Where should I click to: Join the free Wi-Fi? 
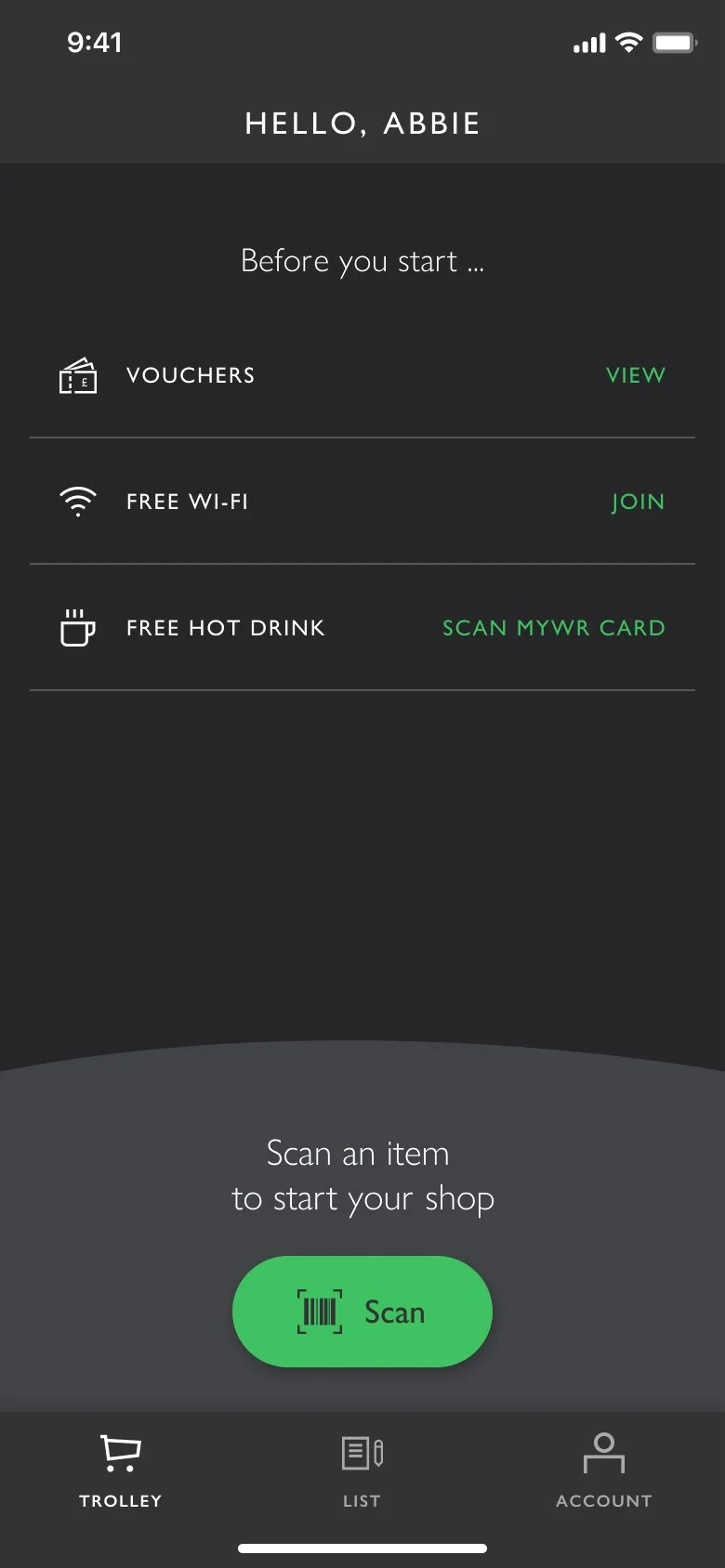point(638,502)
